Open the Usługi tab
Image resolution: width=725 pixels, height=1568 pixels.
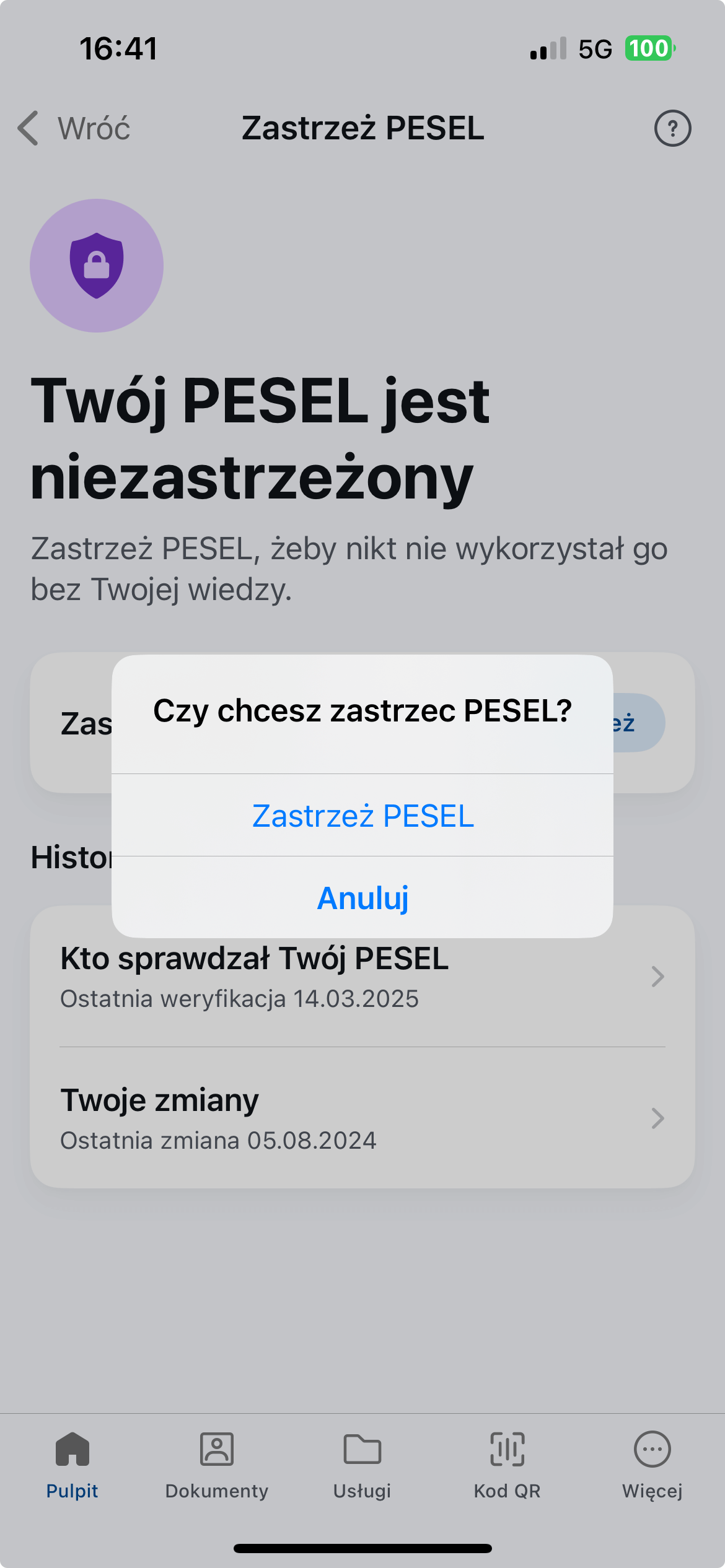tap(362, 1465)
